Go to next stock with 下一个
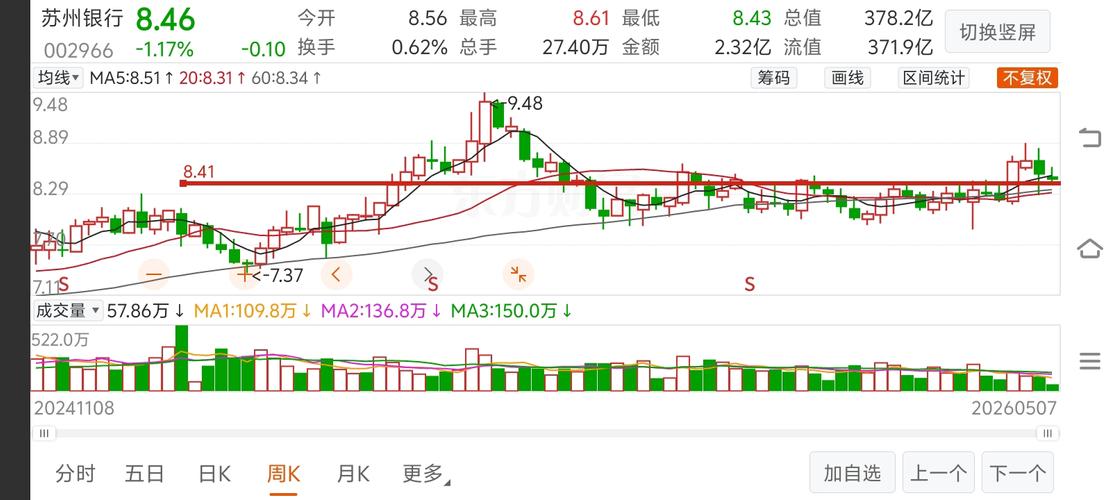1119x500 pixels. tap(1018, 472)
